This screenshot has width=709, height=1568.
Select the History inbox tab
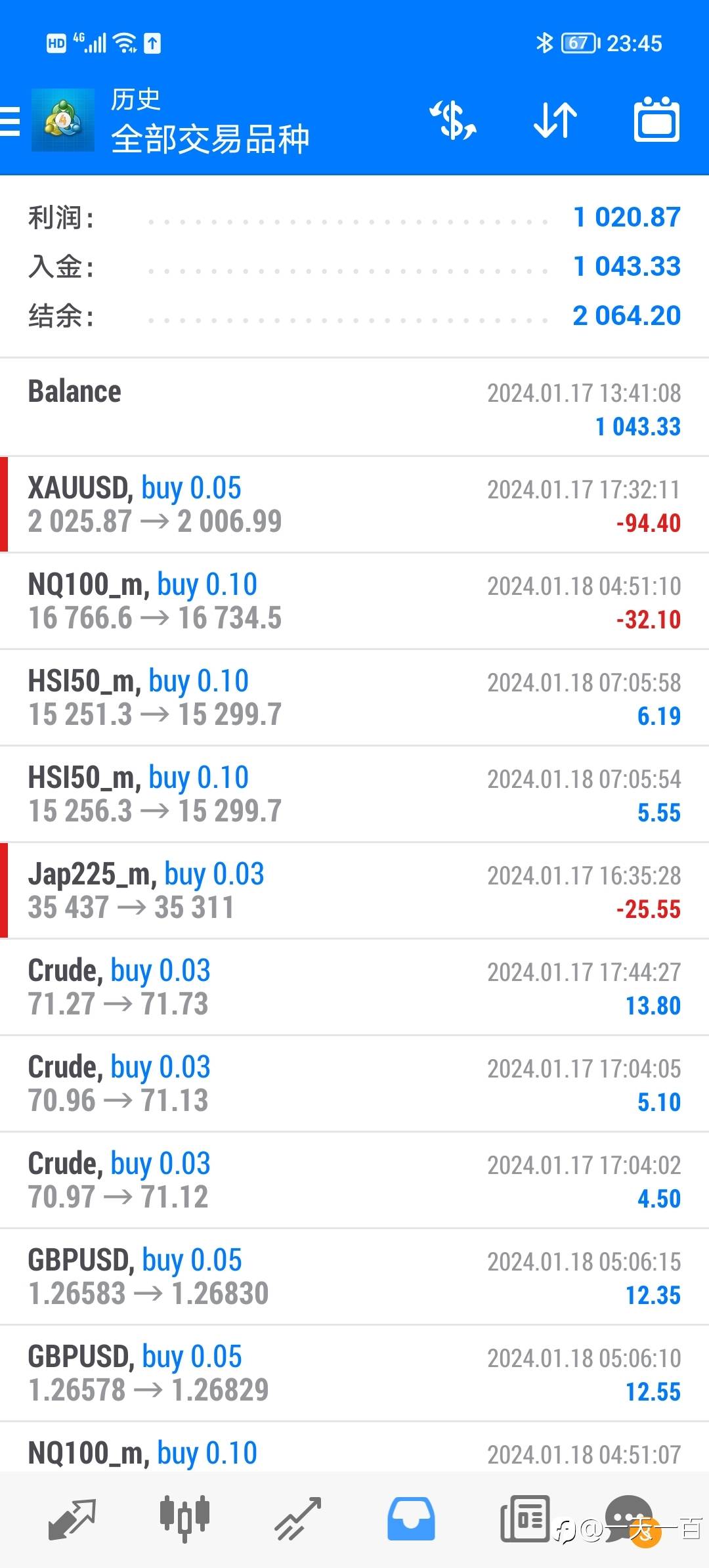(x=411, y=1518)
